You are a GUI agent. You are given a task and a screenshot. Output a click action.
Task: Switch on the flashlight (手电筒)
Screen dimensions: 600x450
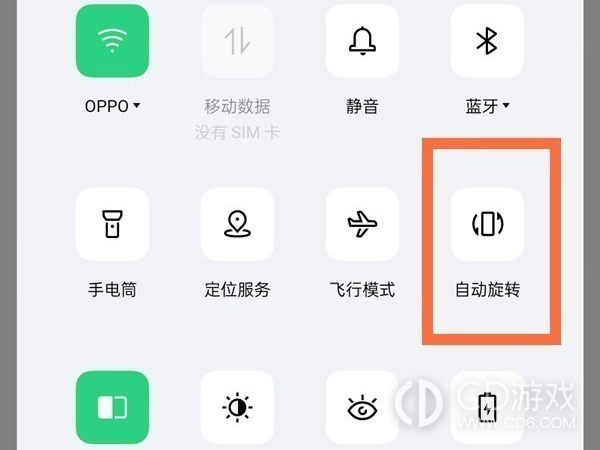112,224
